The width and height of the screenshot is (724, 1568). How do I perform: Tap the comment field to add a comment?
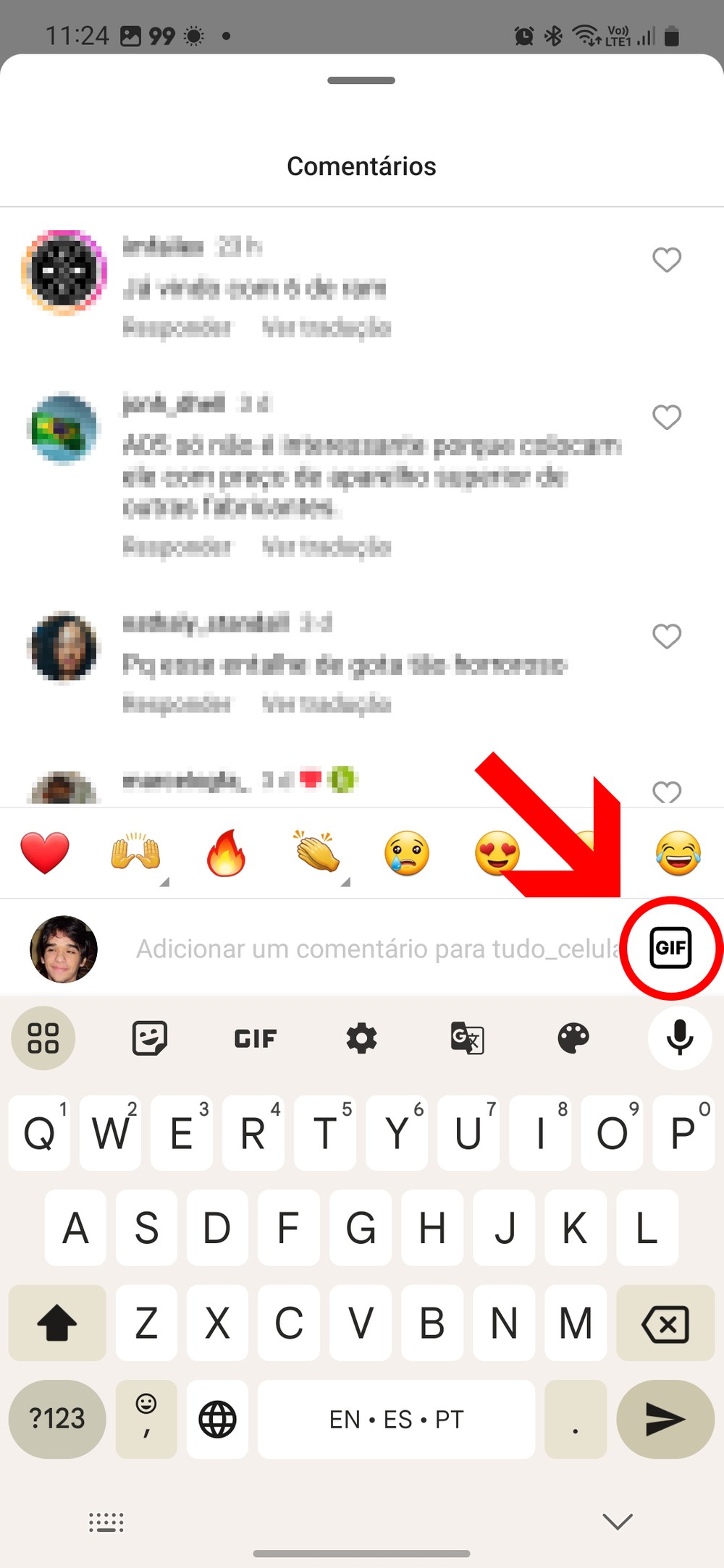(376, 949)
